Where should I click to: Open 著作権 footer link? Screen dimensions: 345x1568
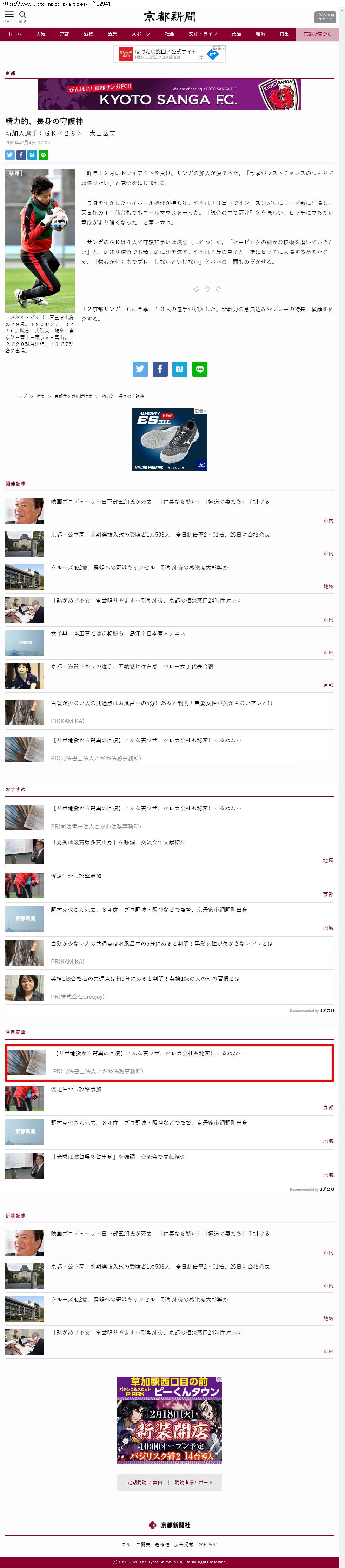(x=161, y=1544)
